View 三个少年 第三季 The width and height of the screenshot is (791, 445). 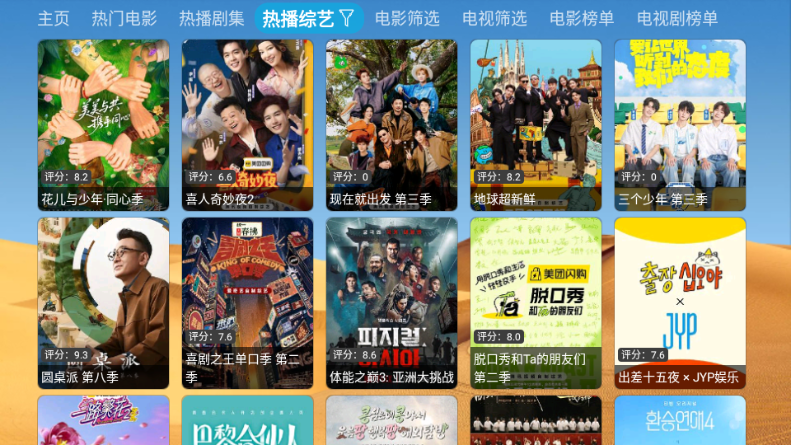coord(679,125)
